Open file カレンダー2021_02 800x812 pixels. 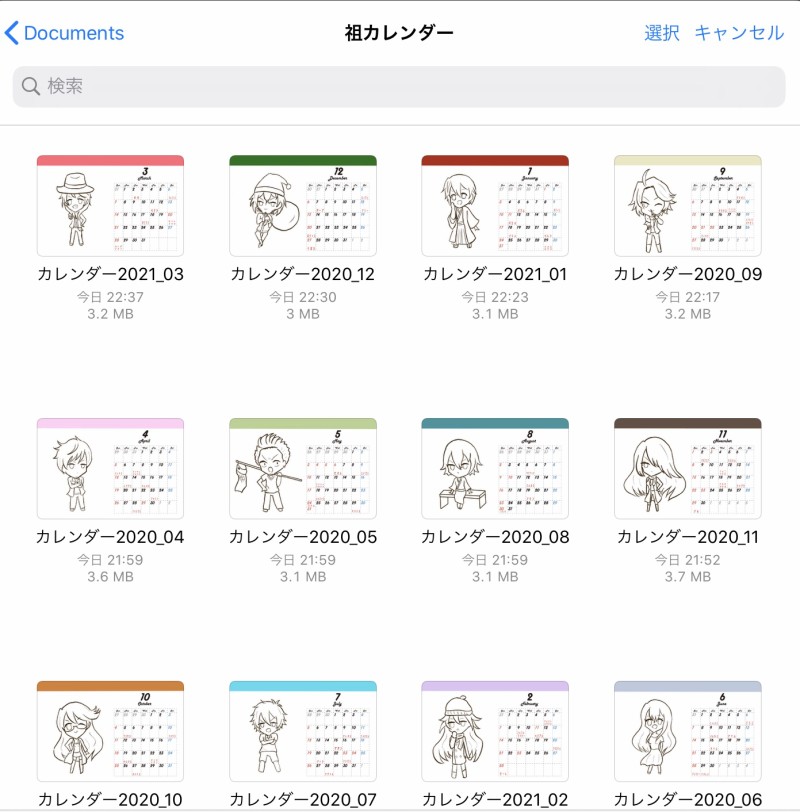point(495,732)
